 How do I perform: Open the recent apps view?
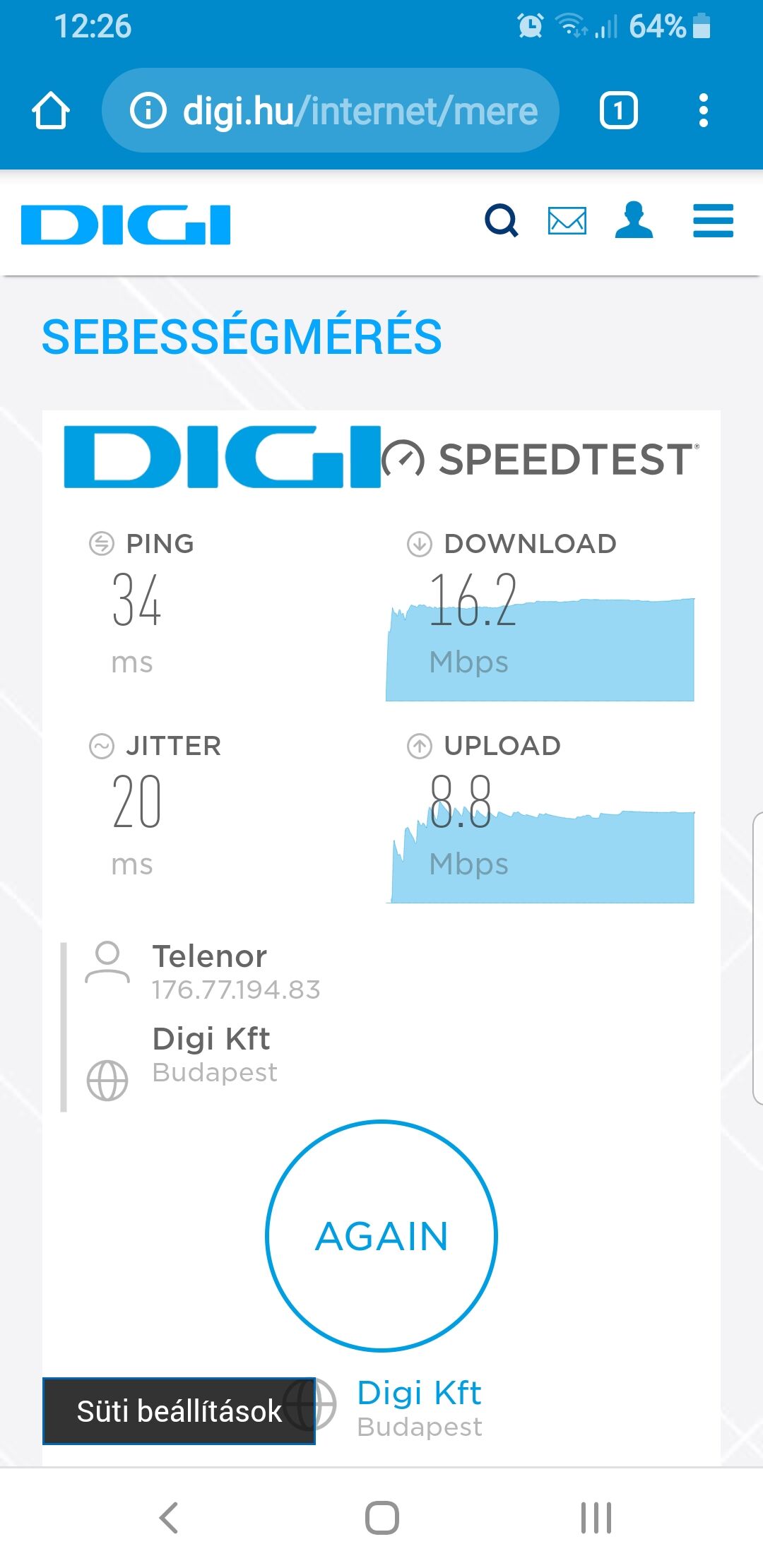click(x=596, y=1517)
